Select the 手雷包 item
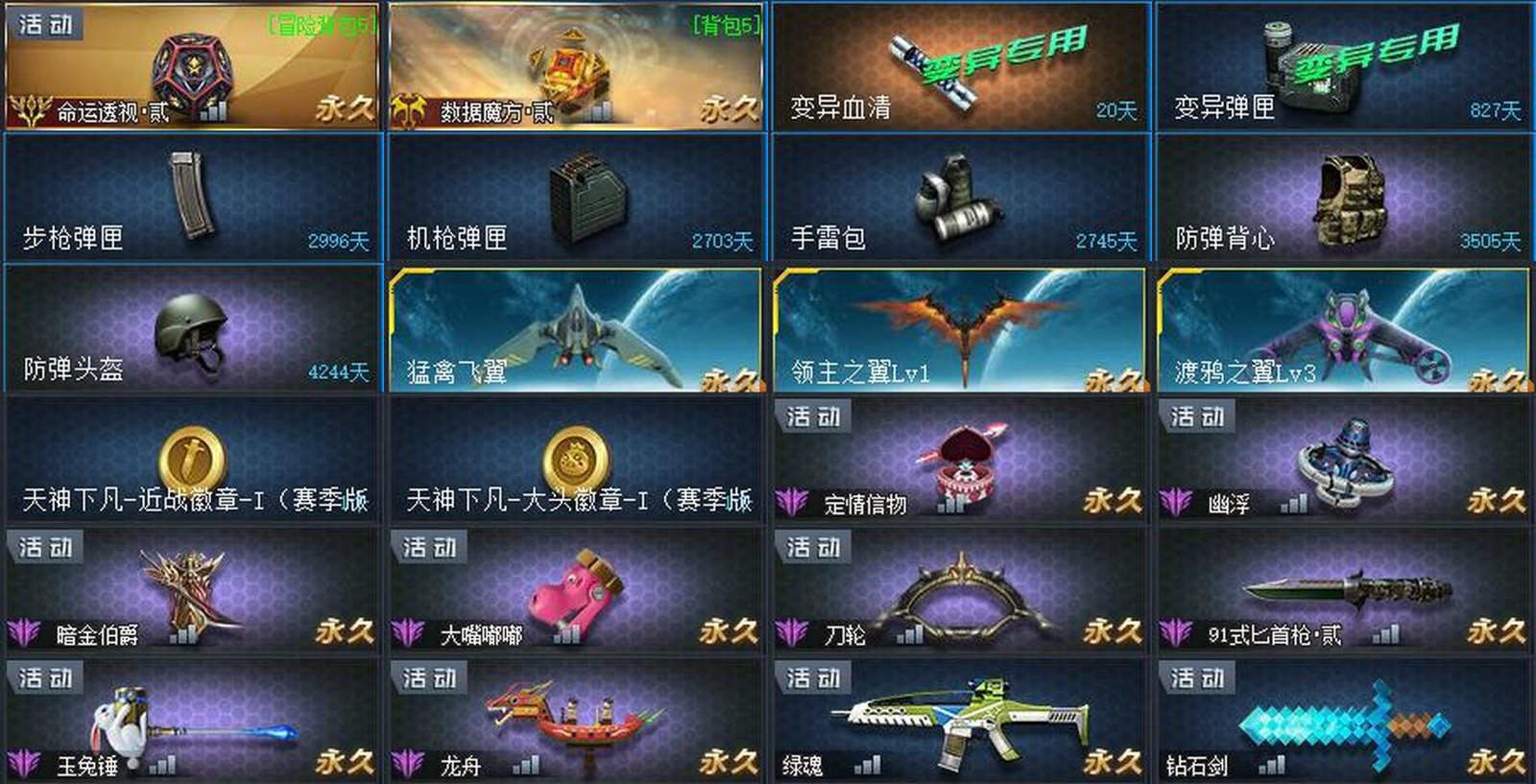Viewport: 1536px width, 784px height. point(960,197)
